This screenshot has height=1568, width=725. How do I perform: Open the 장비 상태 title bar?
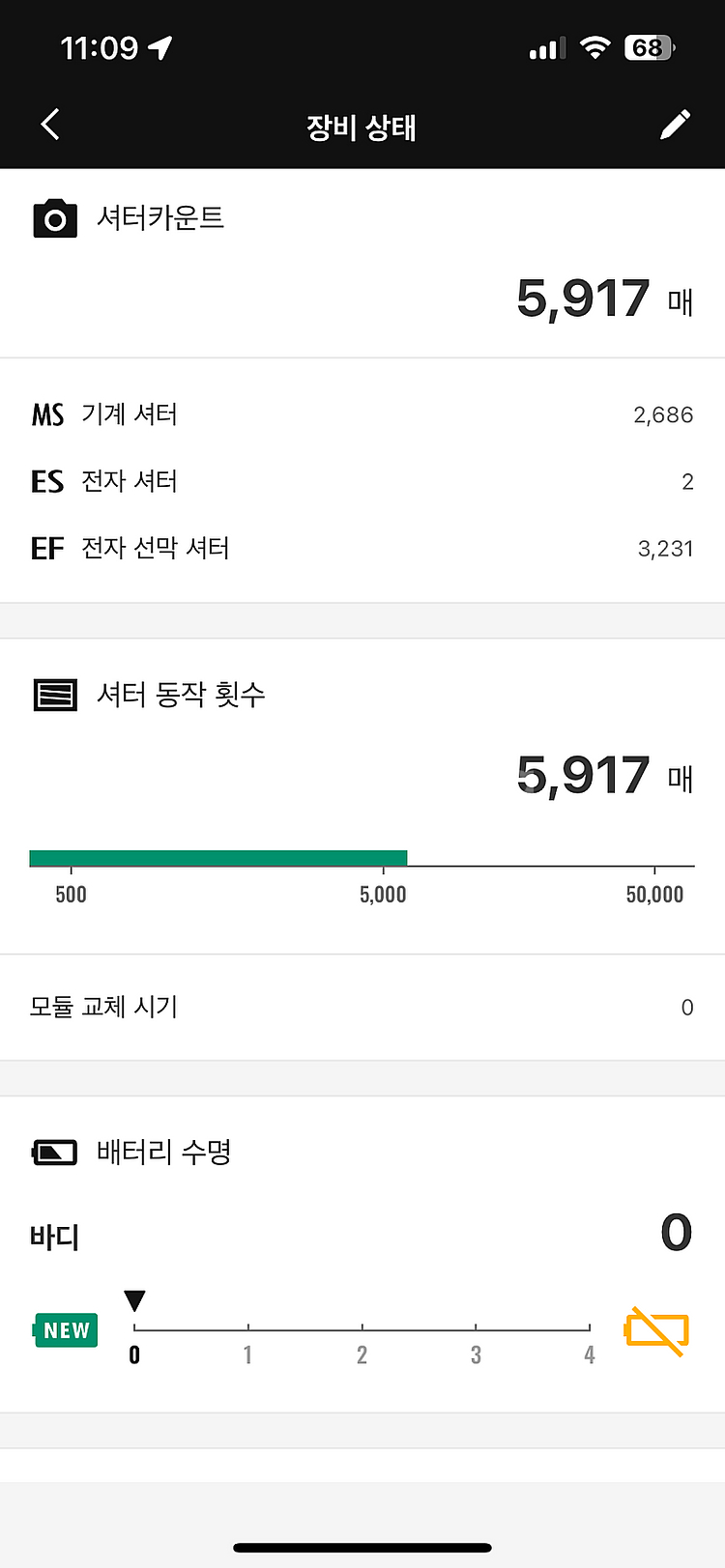[361, 127]
